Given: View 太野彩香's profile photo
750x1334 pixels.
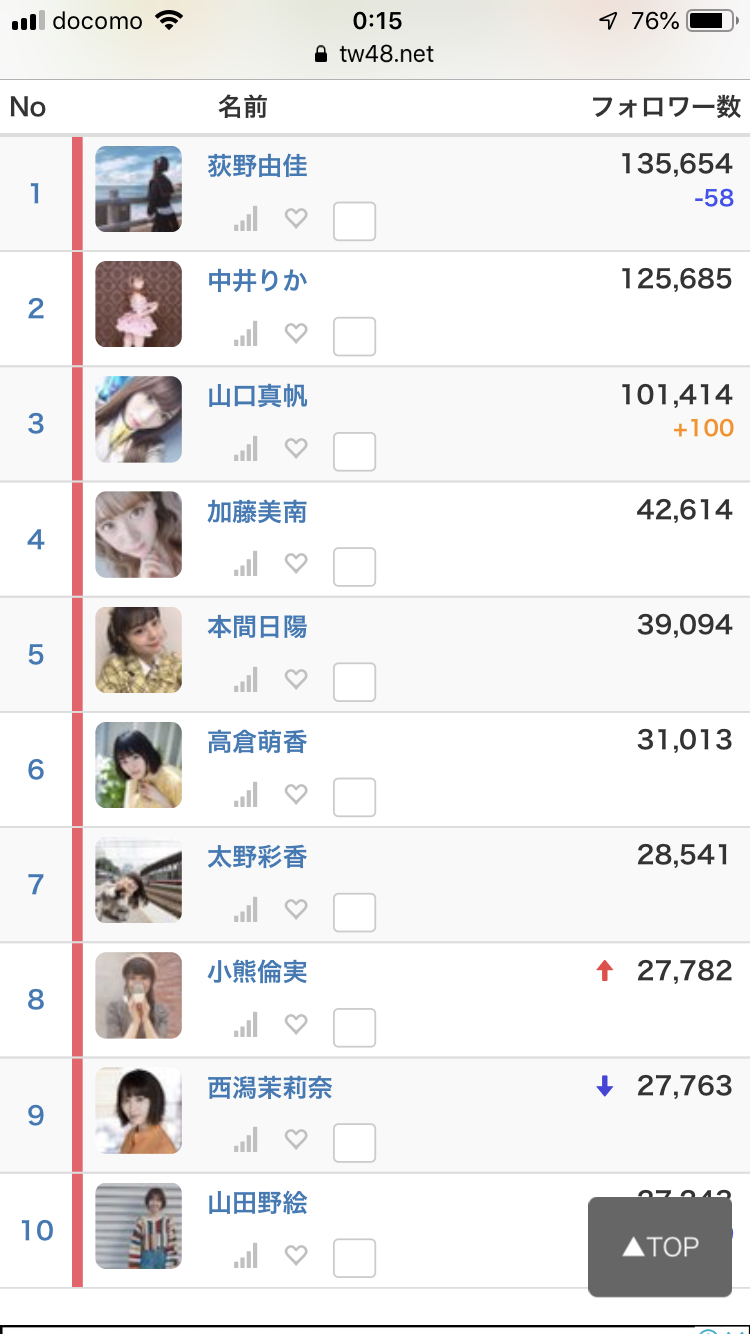Looking at the screenshot, I should tap(139, 881).
